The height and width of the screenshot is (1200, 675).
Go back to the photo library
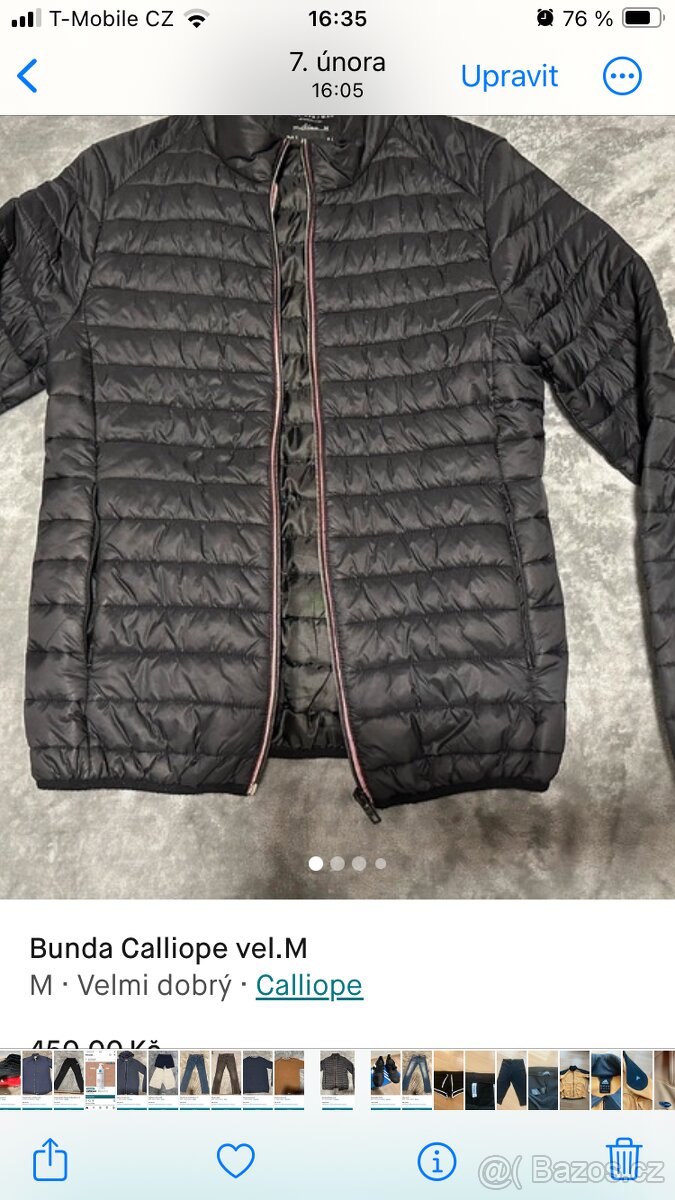28,76
